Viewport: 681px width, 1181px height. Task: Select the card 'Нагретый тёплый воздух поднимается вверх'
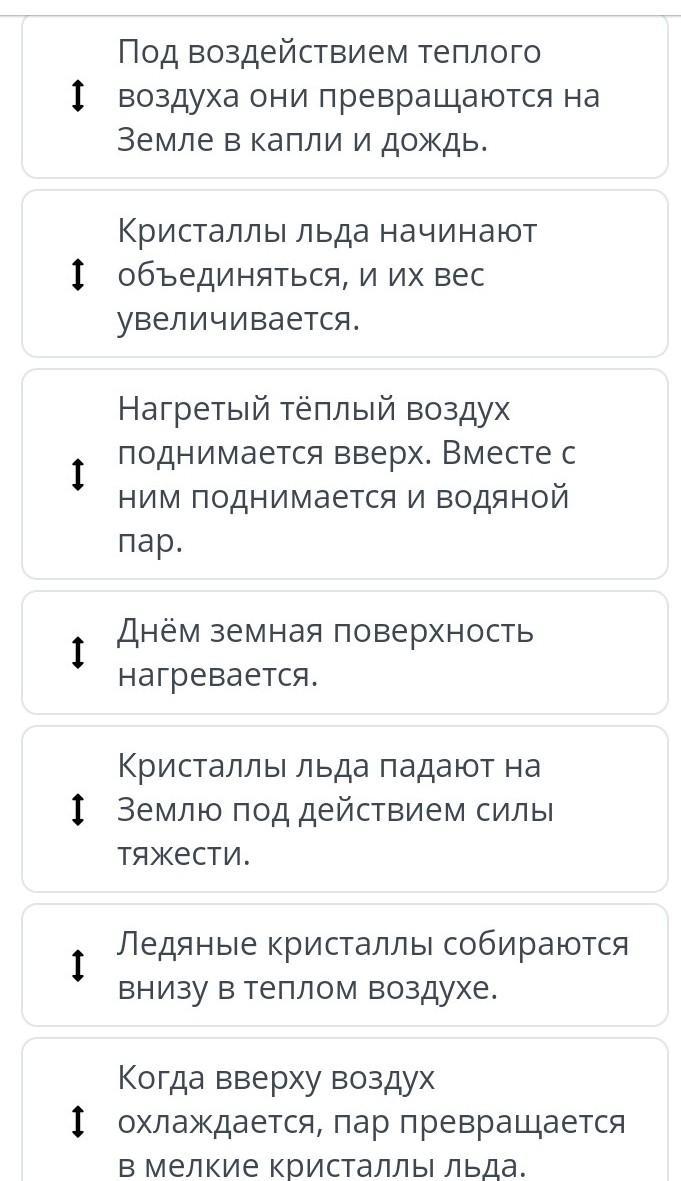[x=344, y=475]
